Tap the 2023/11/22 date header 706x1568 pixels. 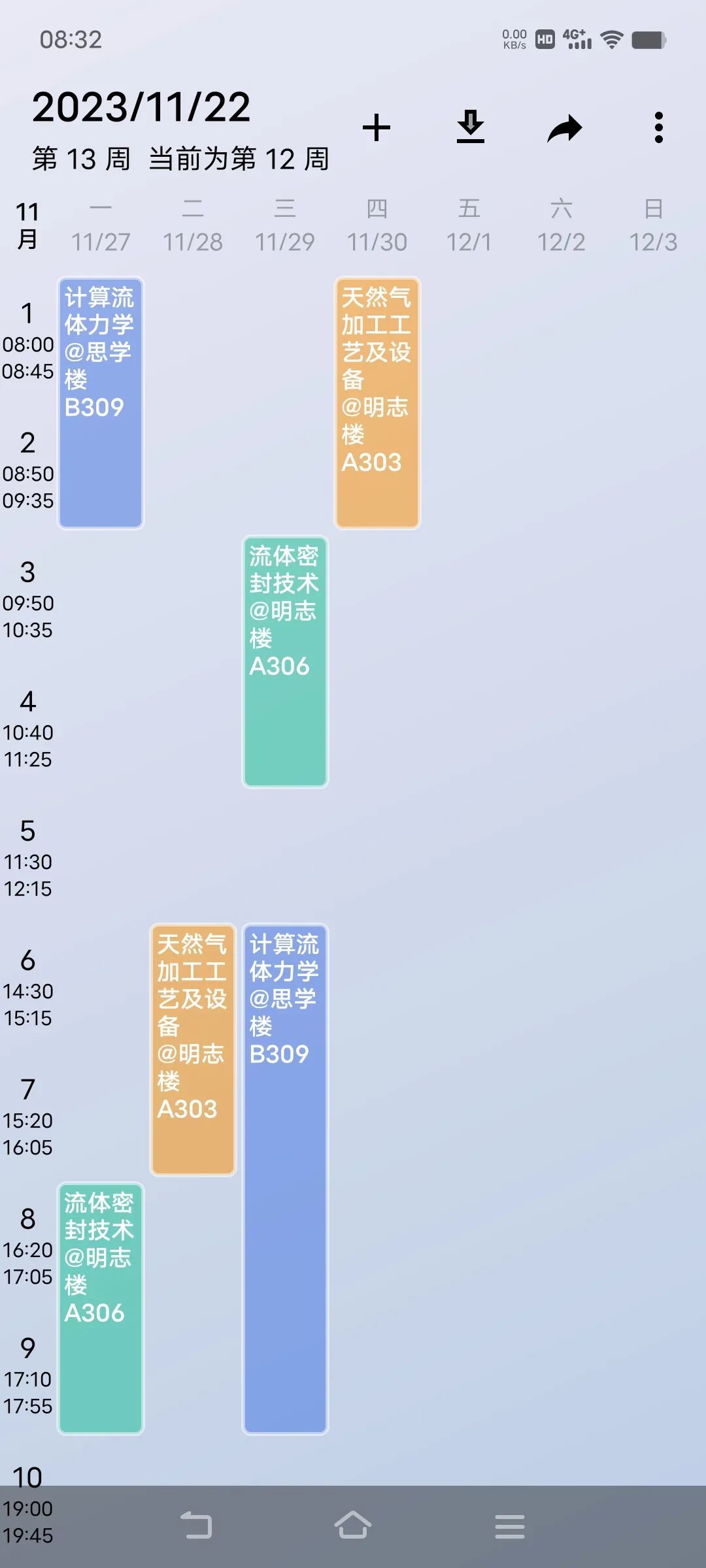pyautogui.click(x=141, y=107)
